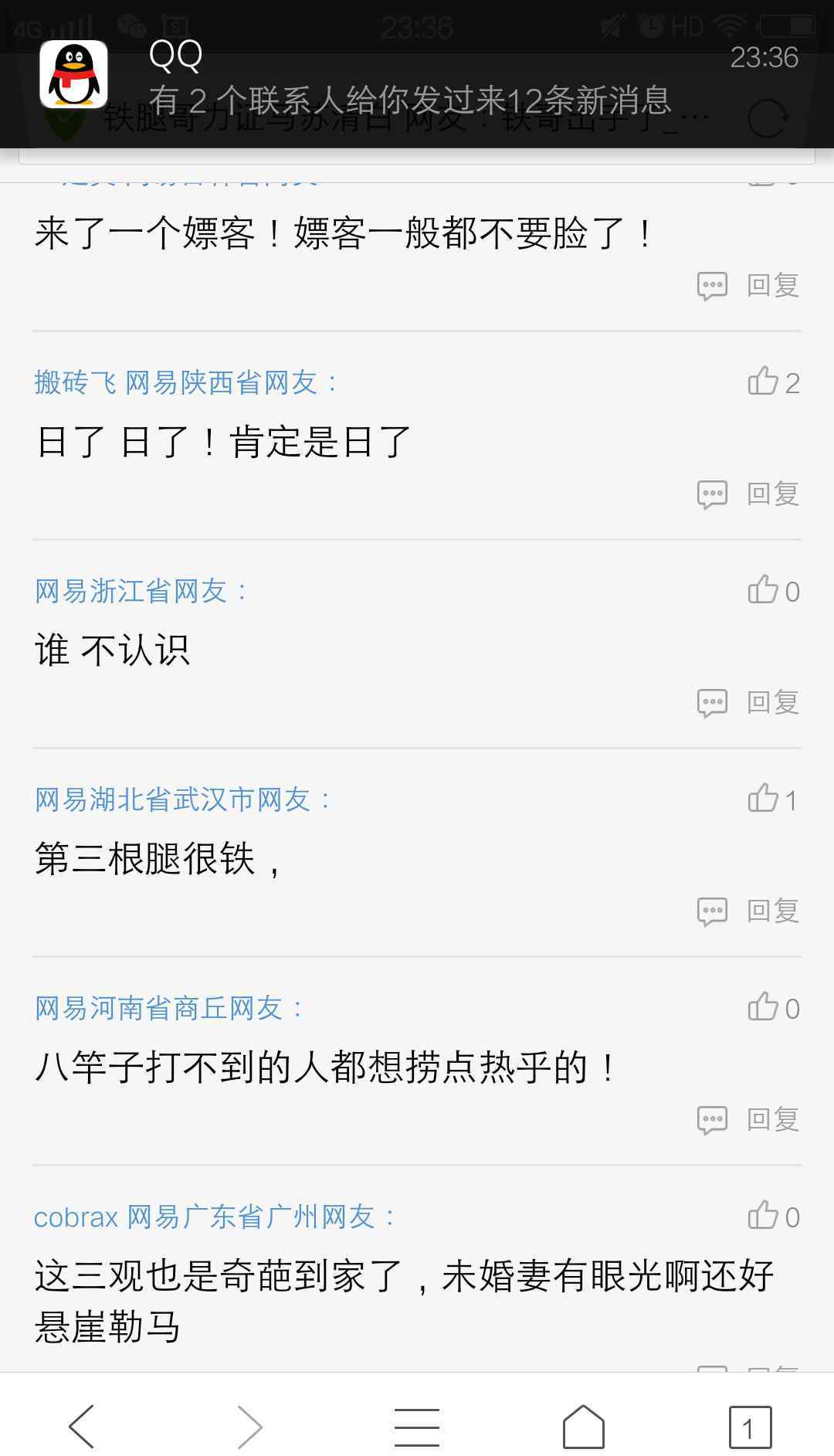Go to the browser home page

point(584,1426)
